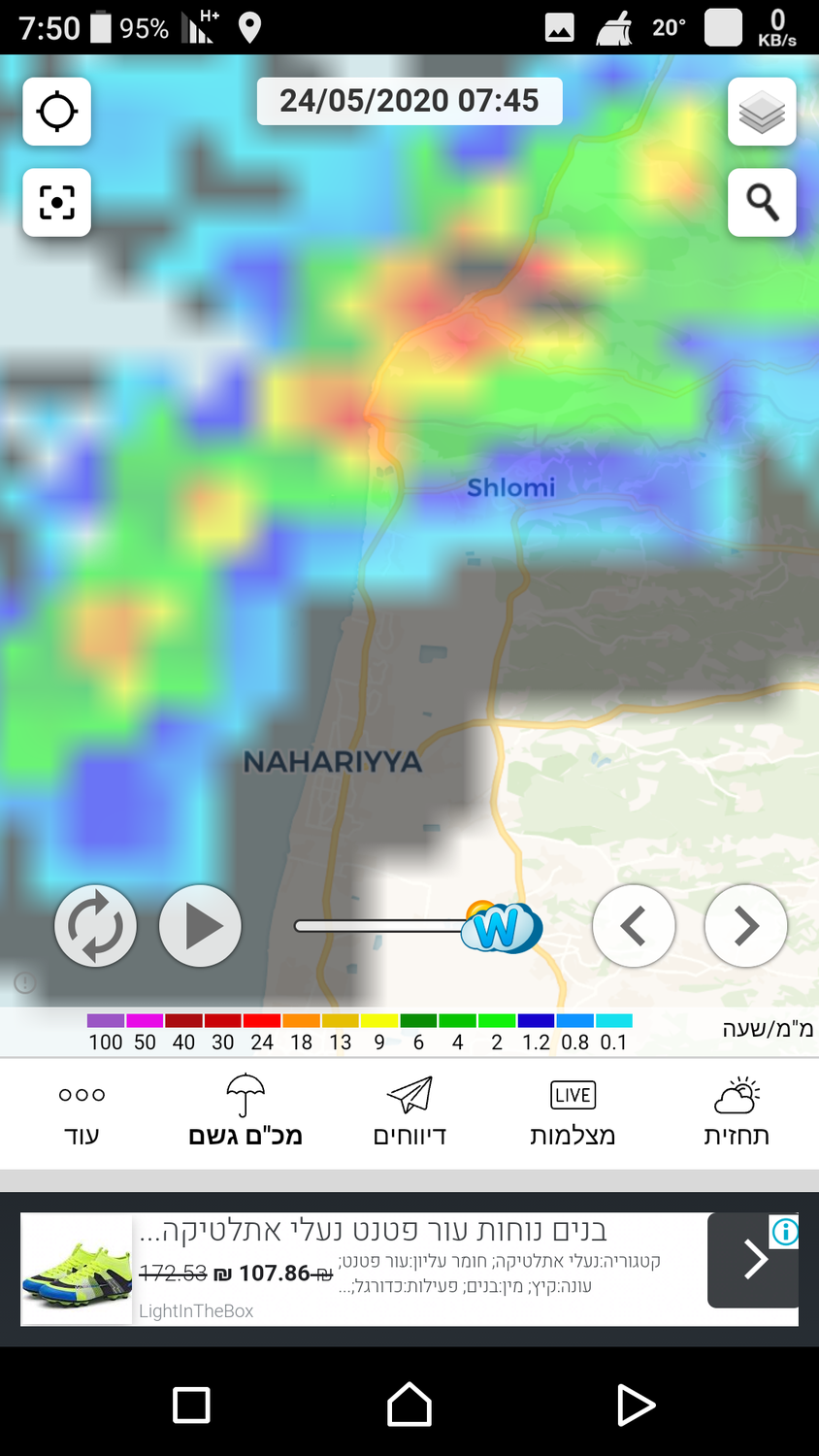
Task: Tap the focus frame button
Action: tap(56, 202)
